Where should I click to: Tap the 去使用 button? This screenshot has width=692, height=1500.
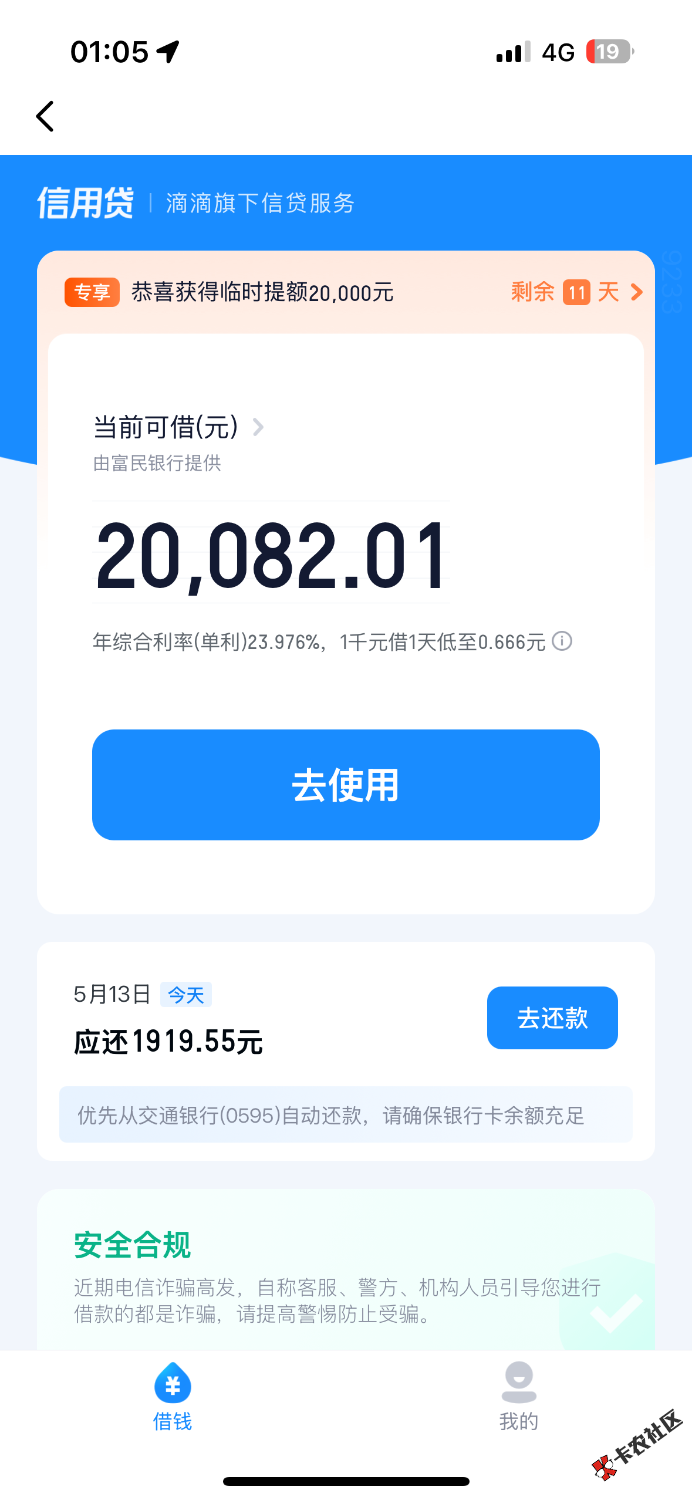click(346, 785)
